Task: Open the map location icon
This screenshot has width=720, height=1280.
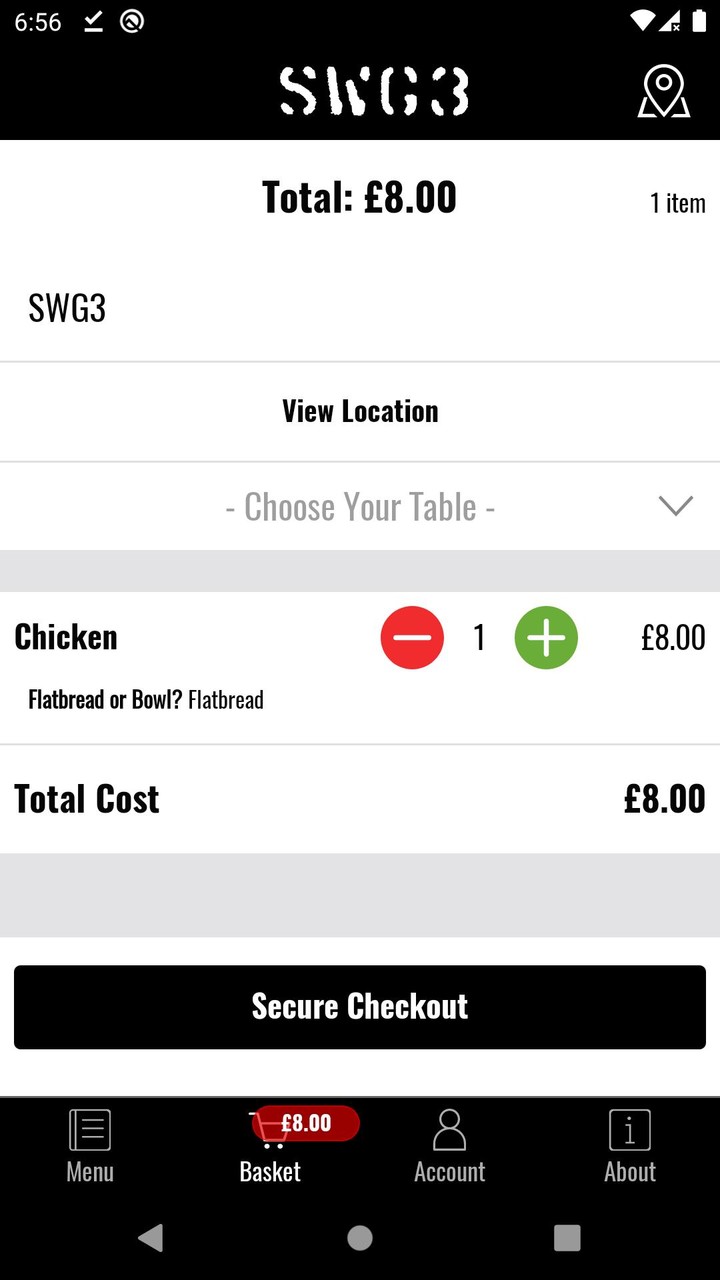Action: click(x=664, y=91)
